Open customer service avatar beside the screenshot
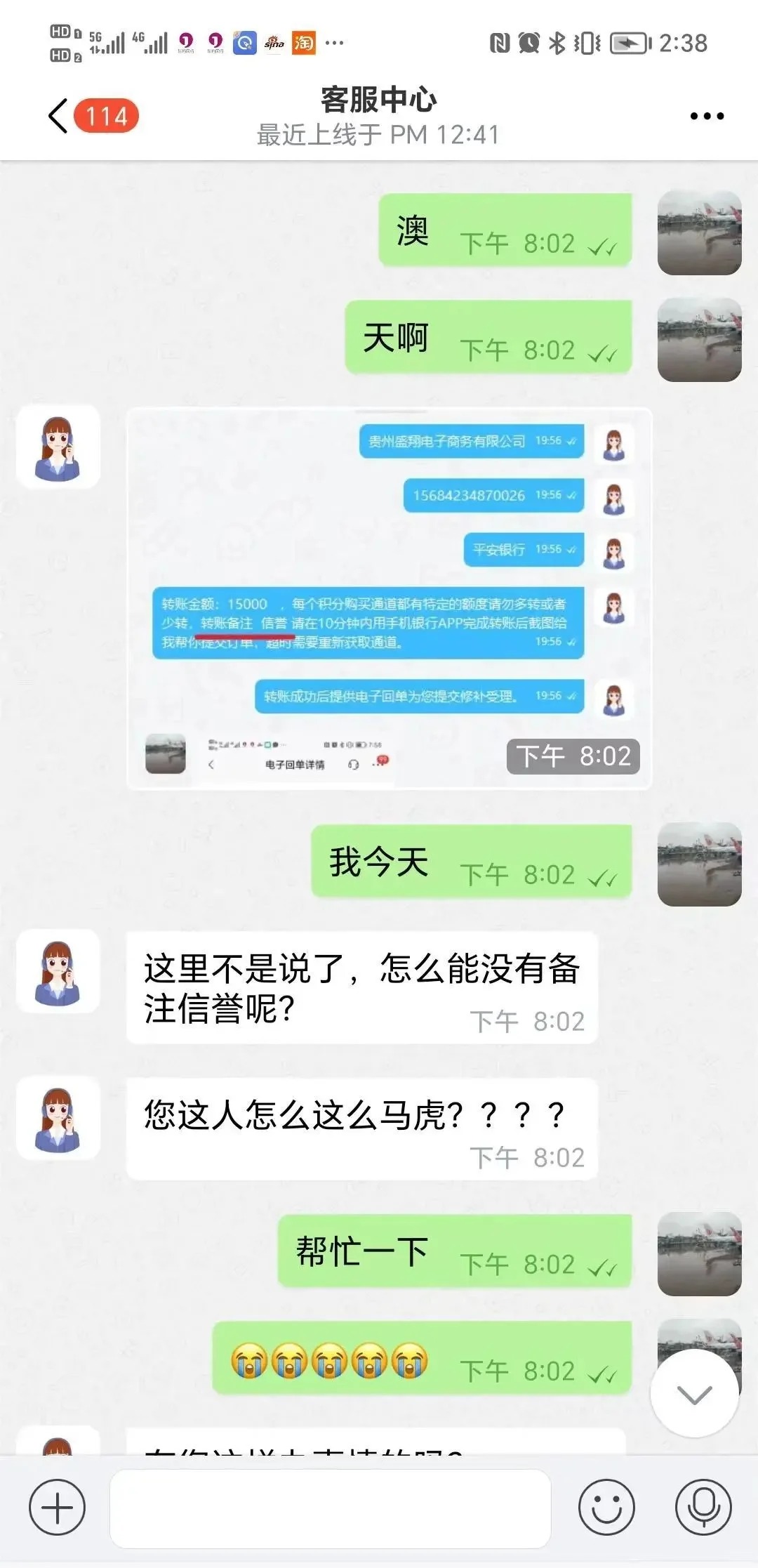The height and width of the screenshot is (1568, 758). point(58,447)
